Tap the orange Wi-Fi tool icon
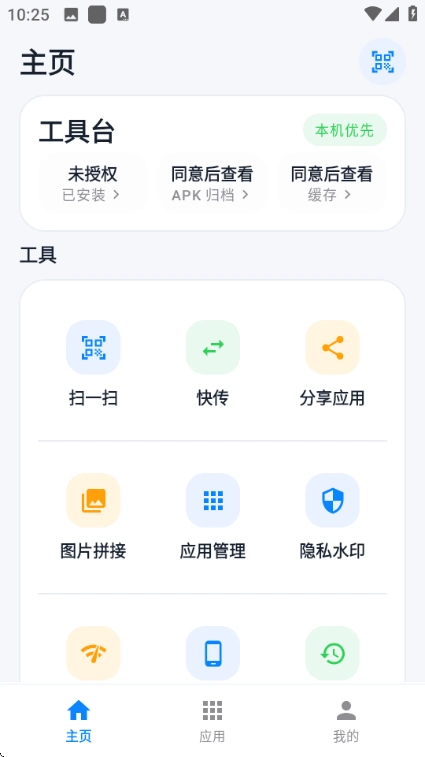Screen dimensions: 425x757 pyautogui.click(x=93, y=653)
